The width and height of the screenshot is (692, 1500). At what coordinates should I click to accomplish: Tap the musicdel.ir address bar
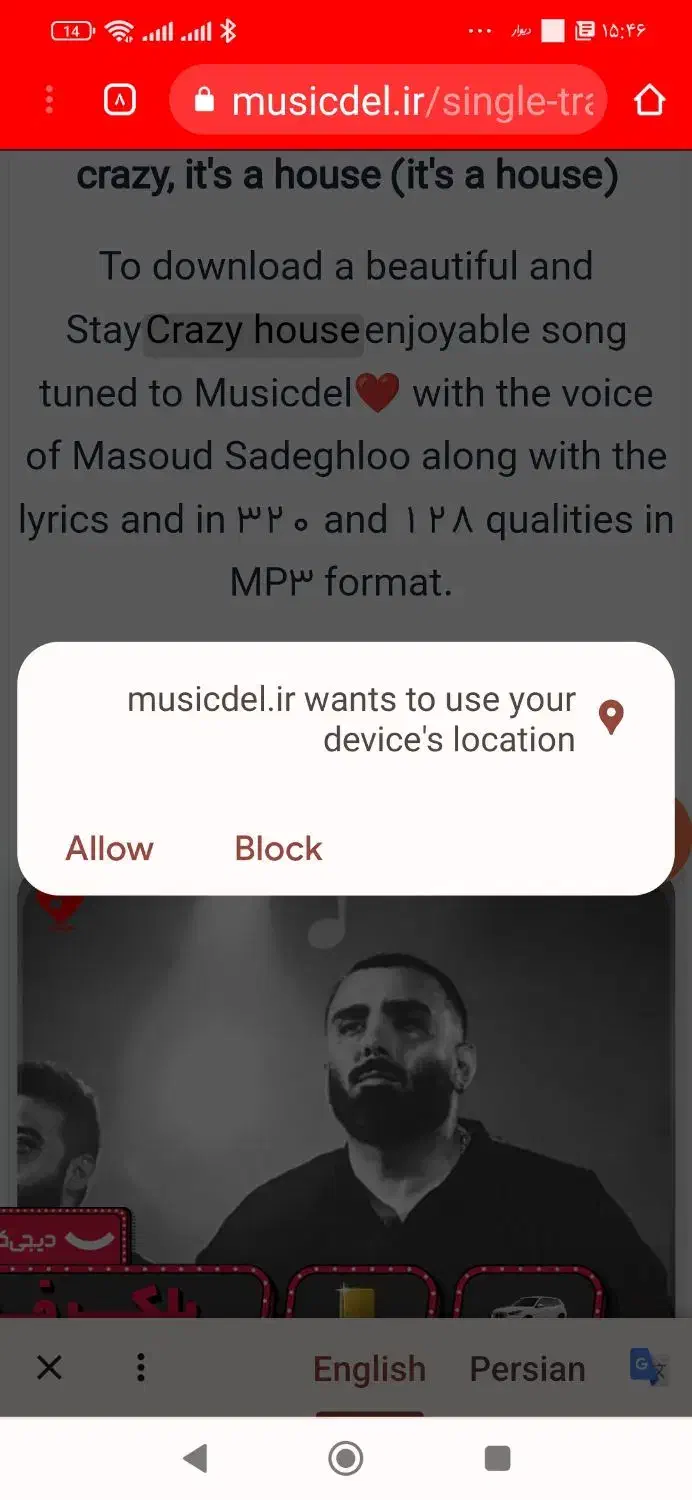pyautogui.click(x=400, y=100)
